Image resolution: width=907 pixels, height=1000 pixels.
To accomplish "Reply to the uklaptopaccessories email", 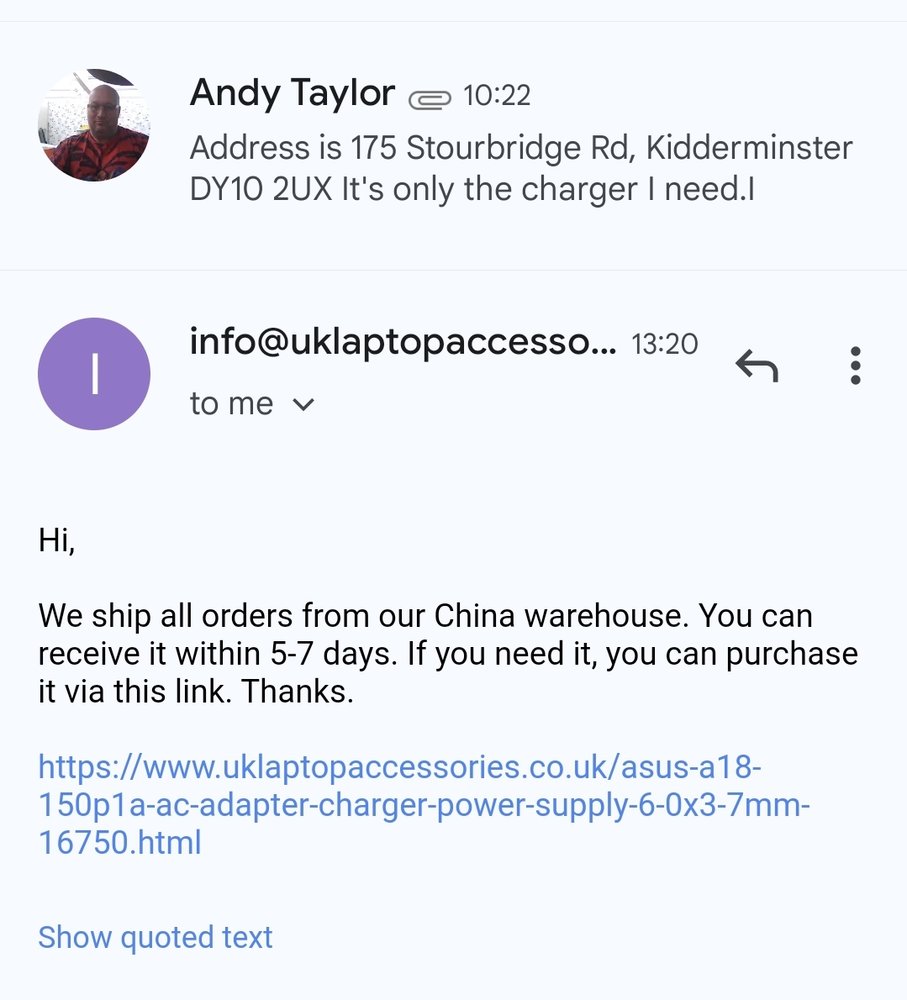I will 757,367.
